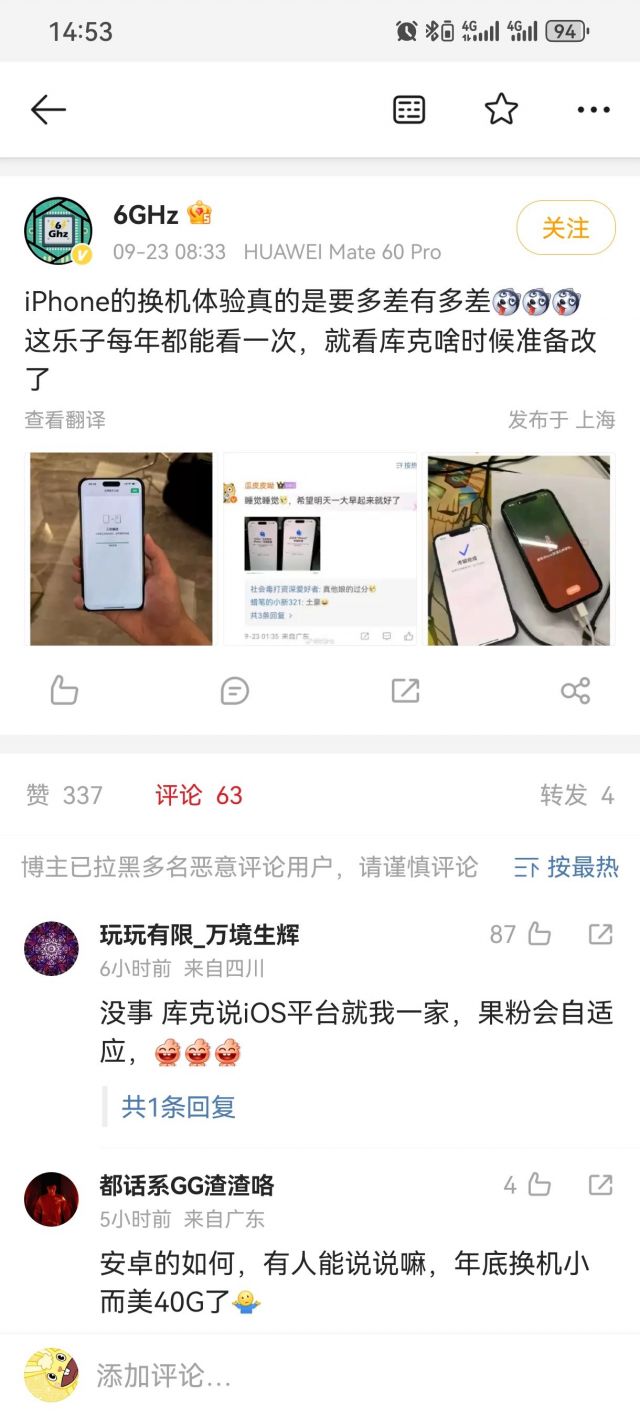Viewport: 640px width, 1416px height.
Task: Like the post with thumbs-up icon
Action: pyautogui.click(x=64, y=690)
